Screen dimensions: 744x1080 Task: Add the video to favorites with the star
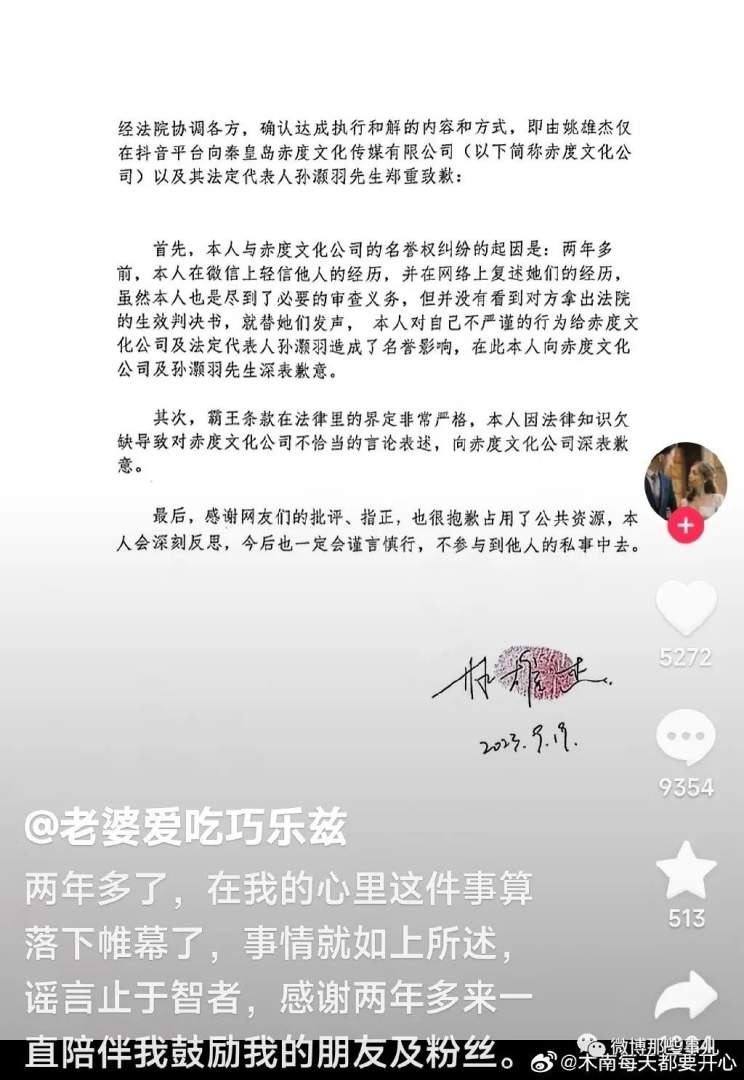(x=686, y=870)
